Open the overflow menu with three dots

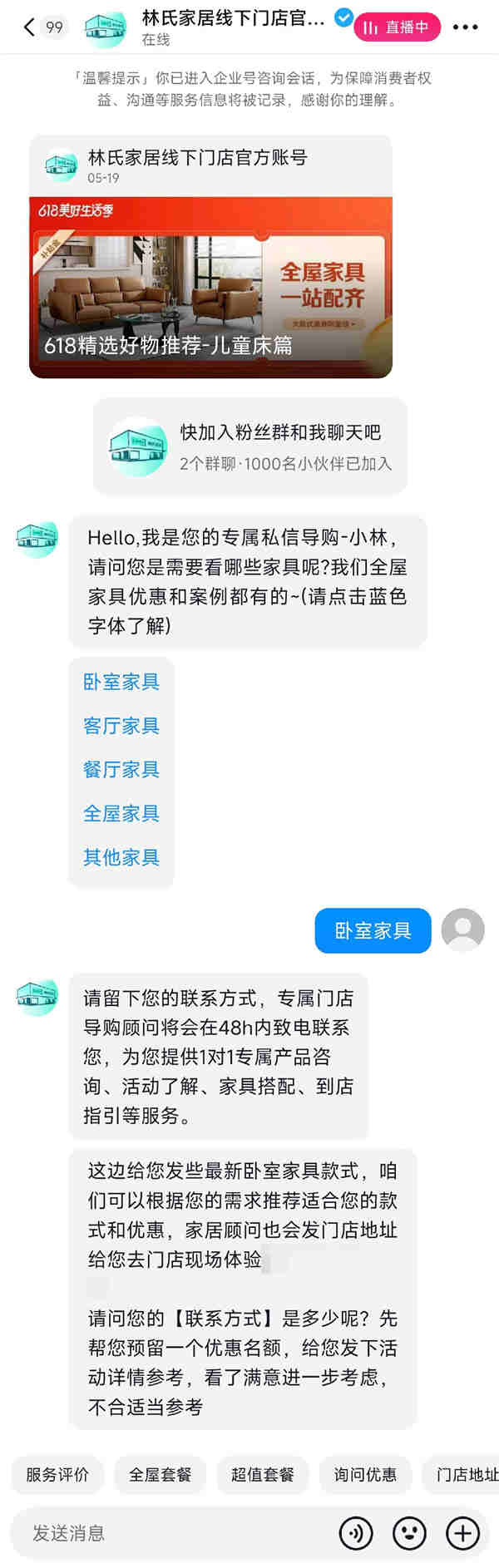(x=465, y=27)
